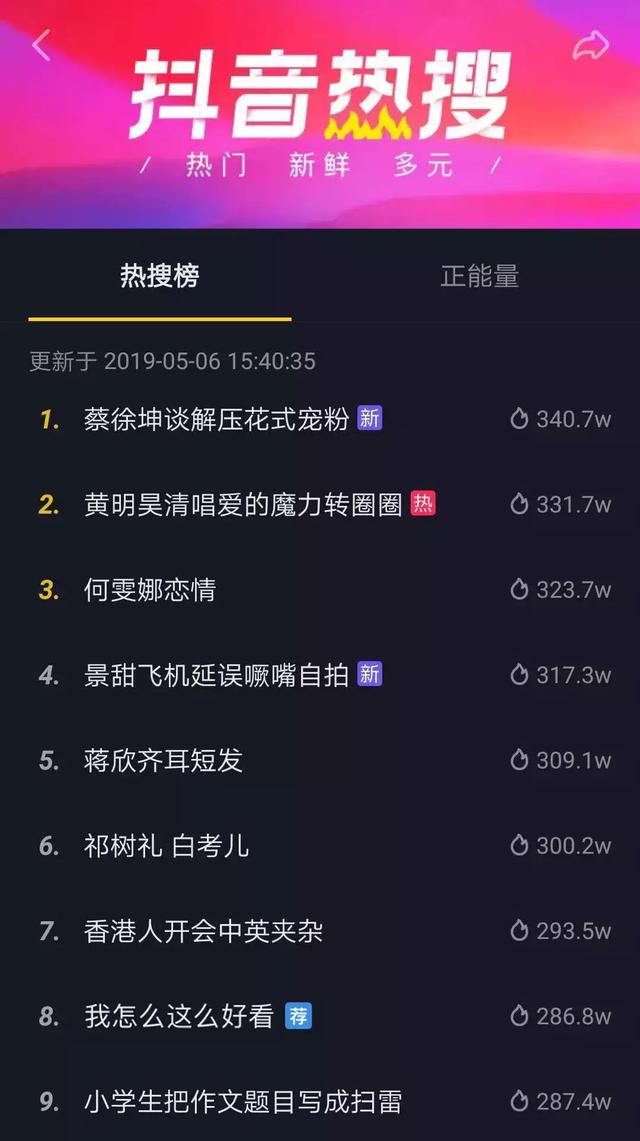Share the hot search list

click(591, 45)
